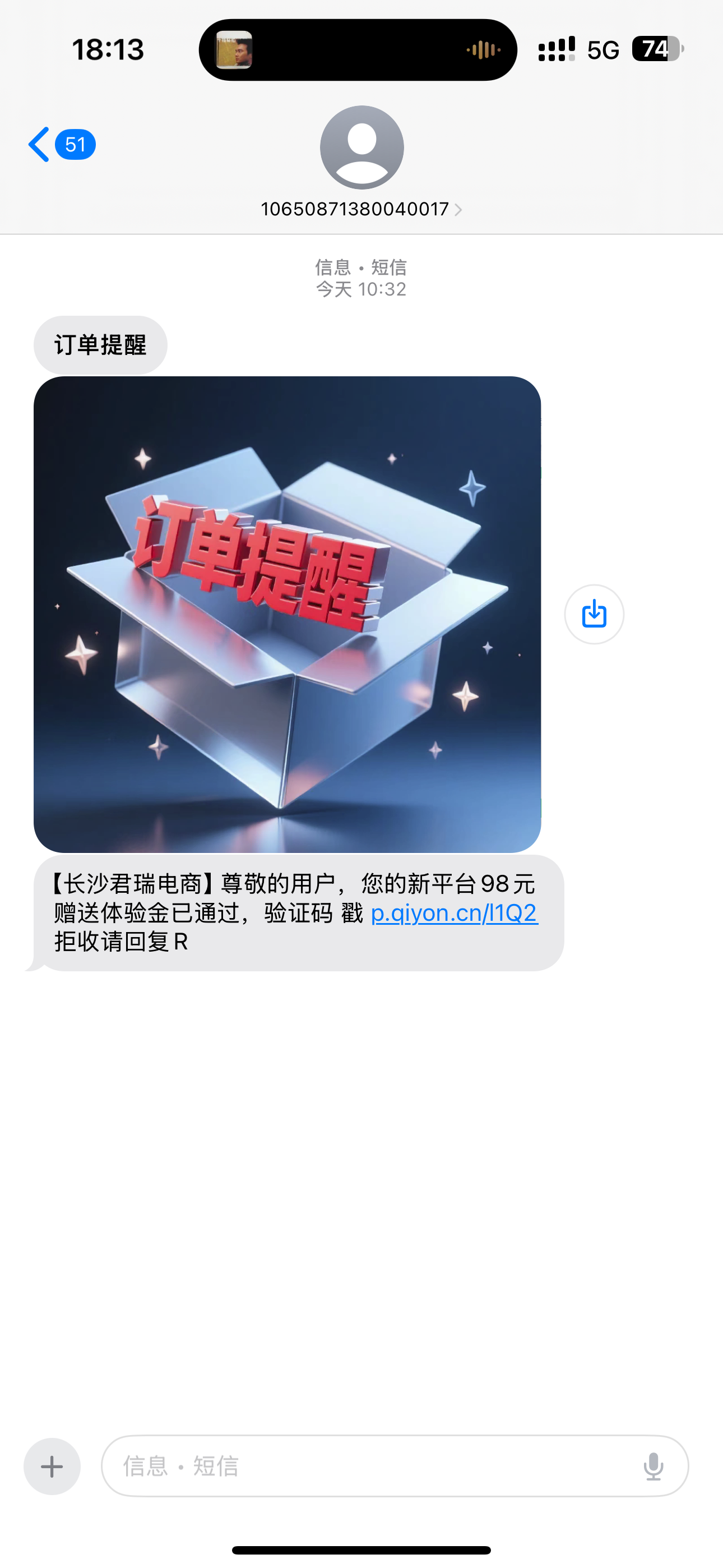Tap the back chevron to exit the conversation

coord(38,144)
